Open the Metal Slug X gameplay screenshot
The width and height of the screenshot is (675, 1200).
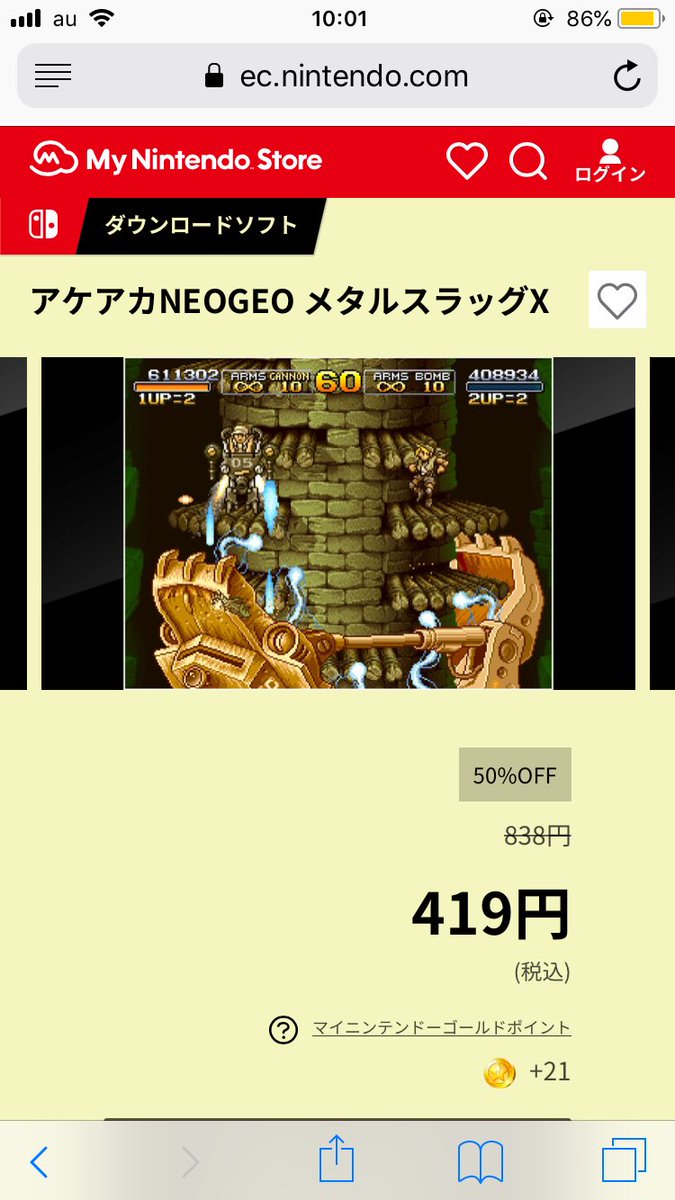(338, 523)
